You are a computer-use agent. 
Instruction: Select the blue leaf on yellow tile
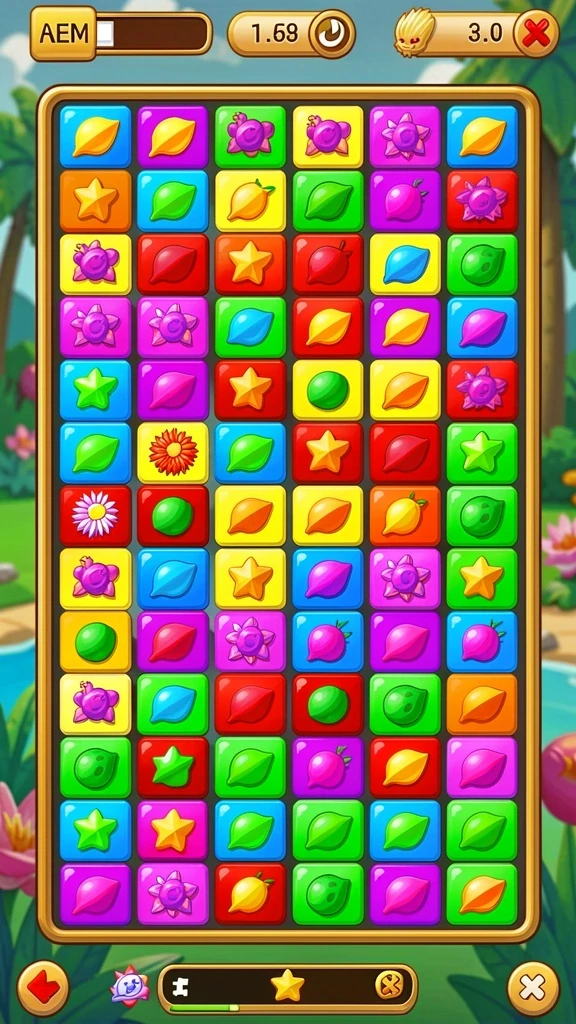406,264
